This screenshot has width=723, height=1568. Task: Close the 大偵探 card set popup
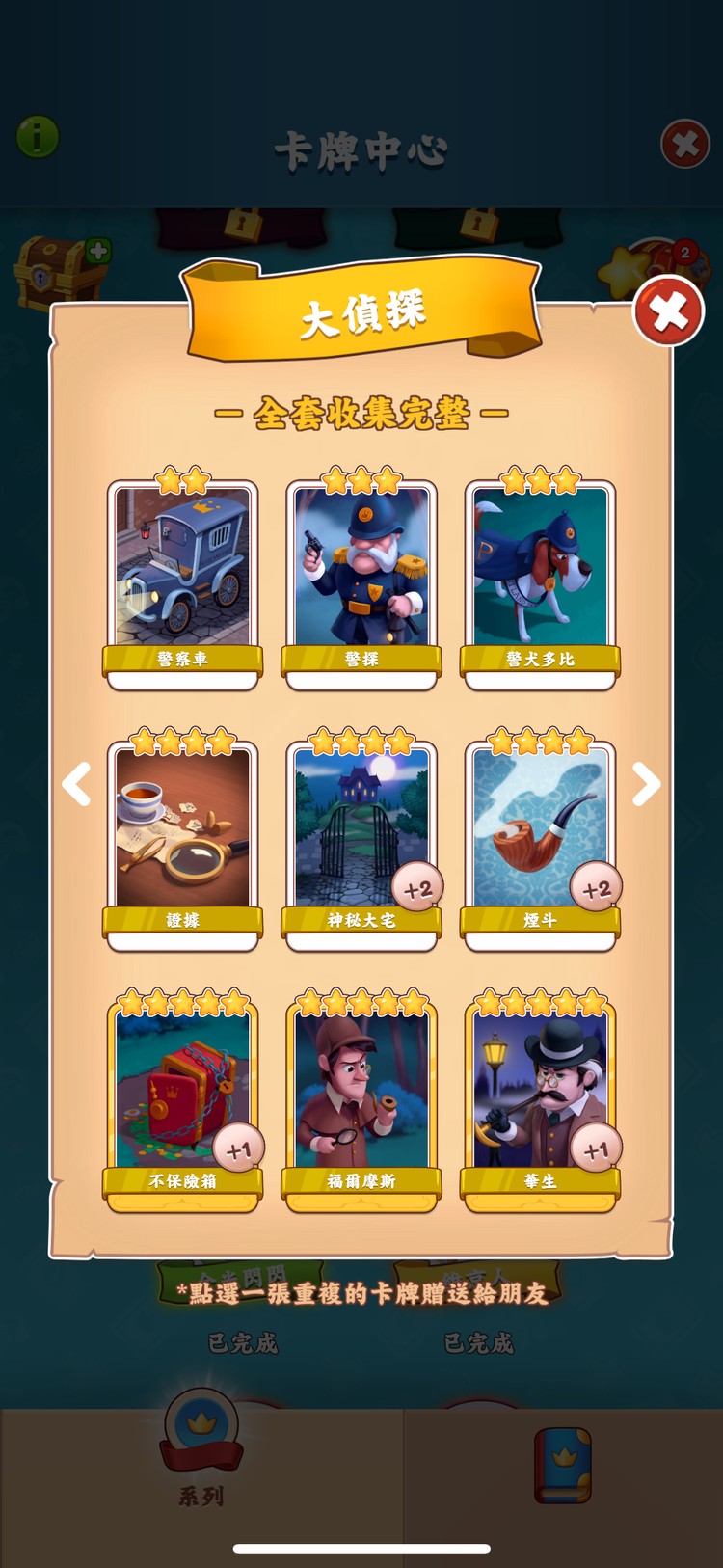tap(668, 311)
